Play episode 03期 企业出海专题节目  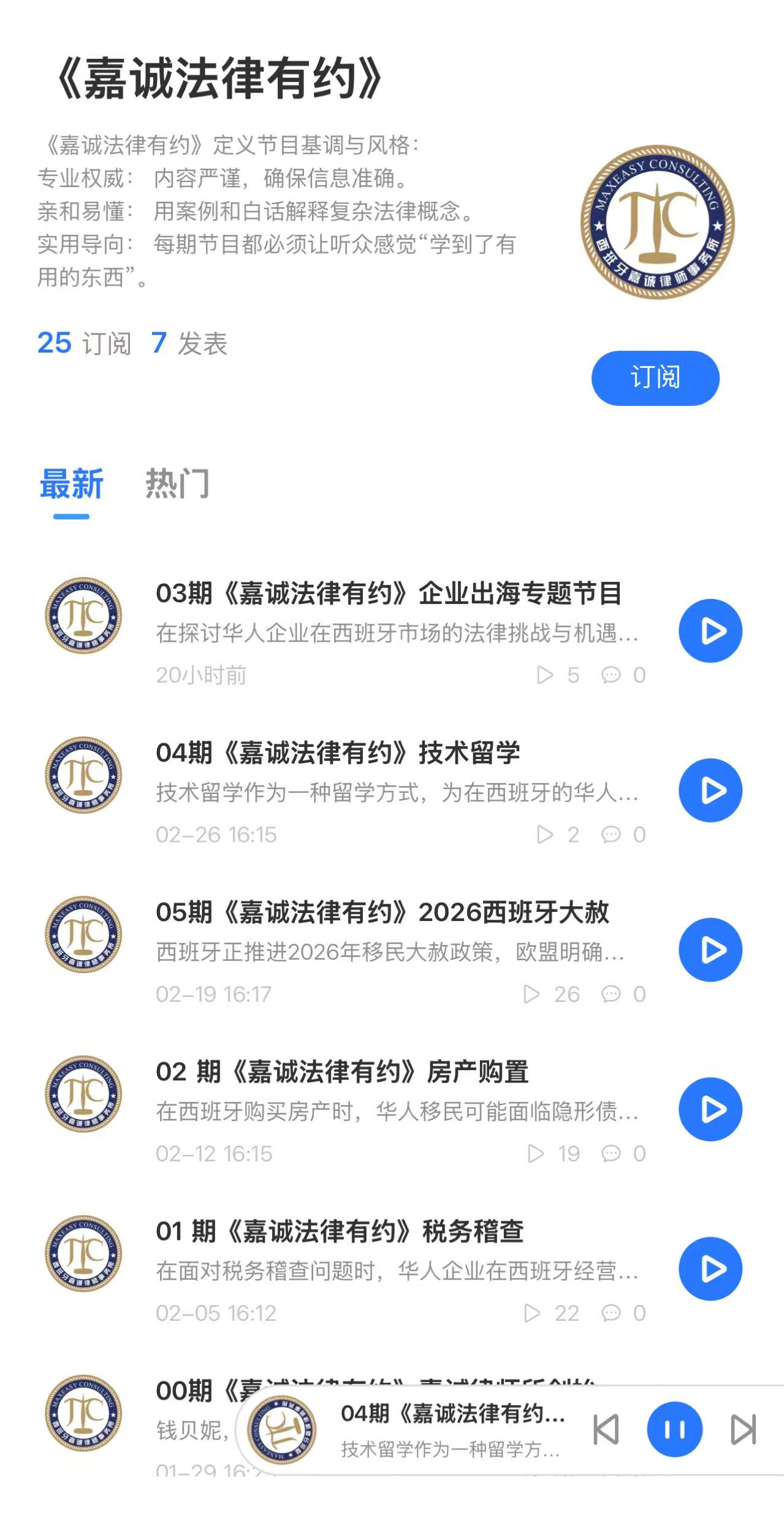(x=710, y=631)
